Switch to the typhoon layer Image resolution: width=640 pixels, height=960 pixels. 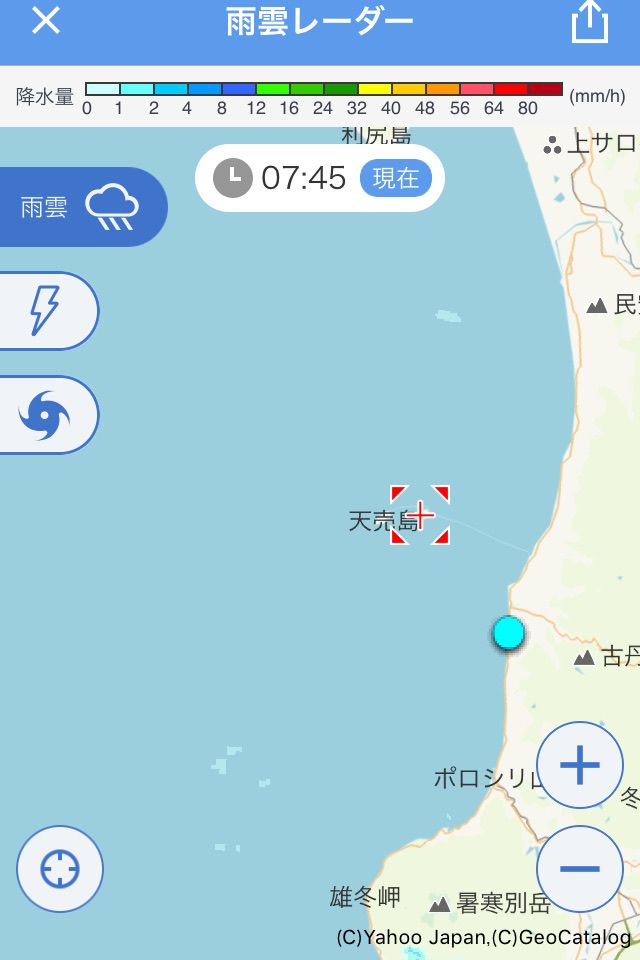pos(46,415)
